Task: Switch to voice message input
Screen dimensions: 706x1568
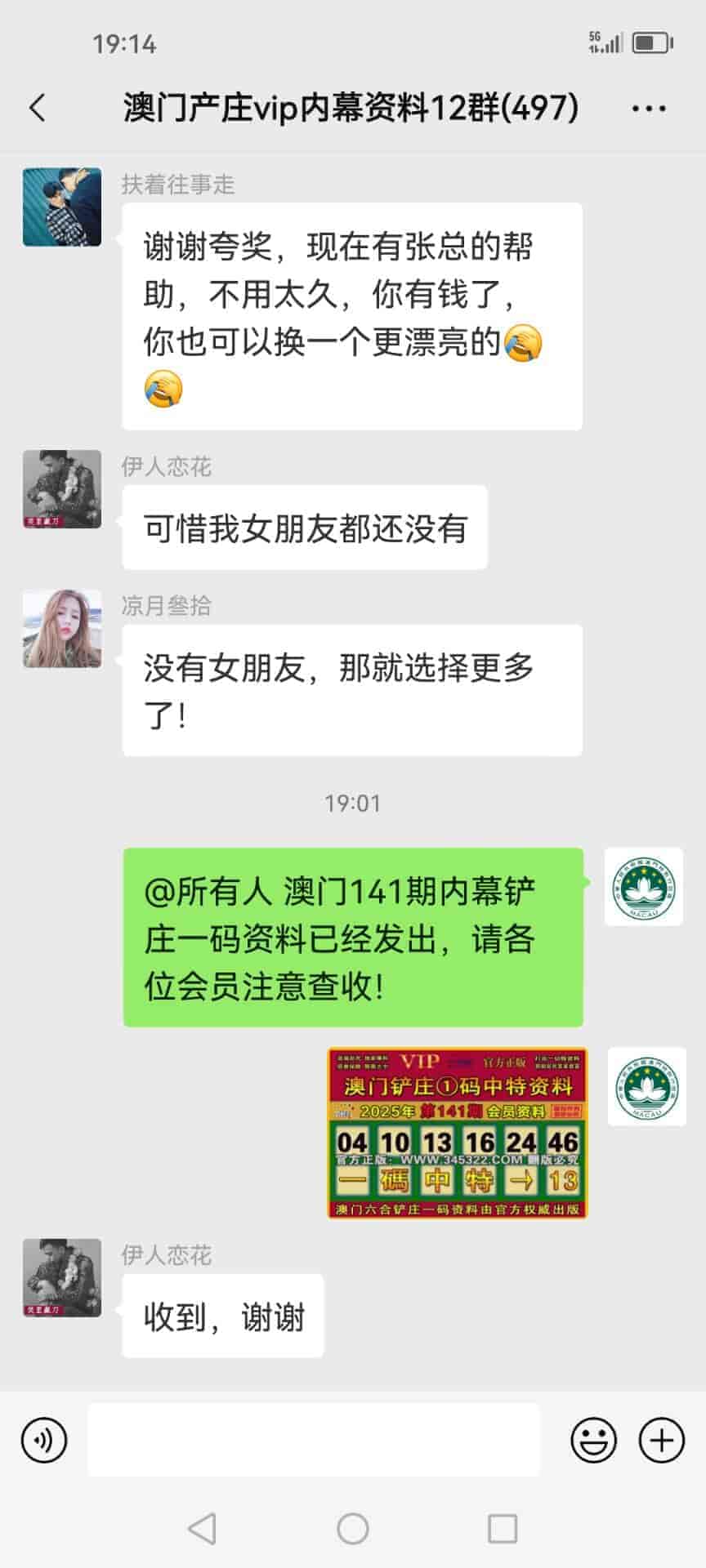Action: (x=44, y=1440)
